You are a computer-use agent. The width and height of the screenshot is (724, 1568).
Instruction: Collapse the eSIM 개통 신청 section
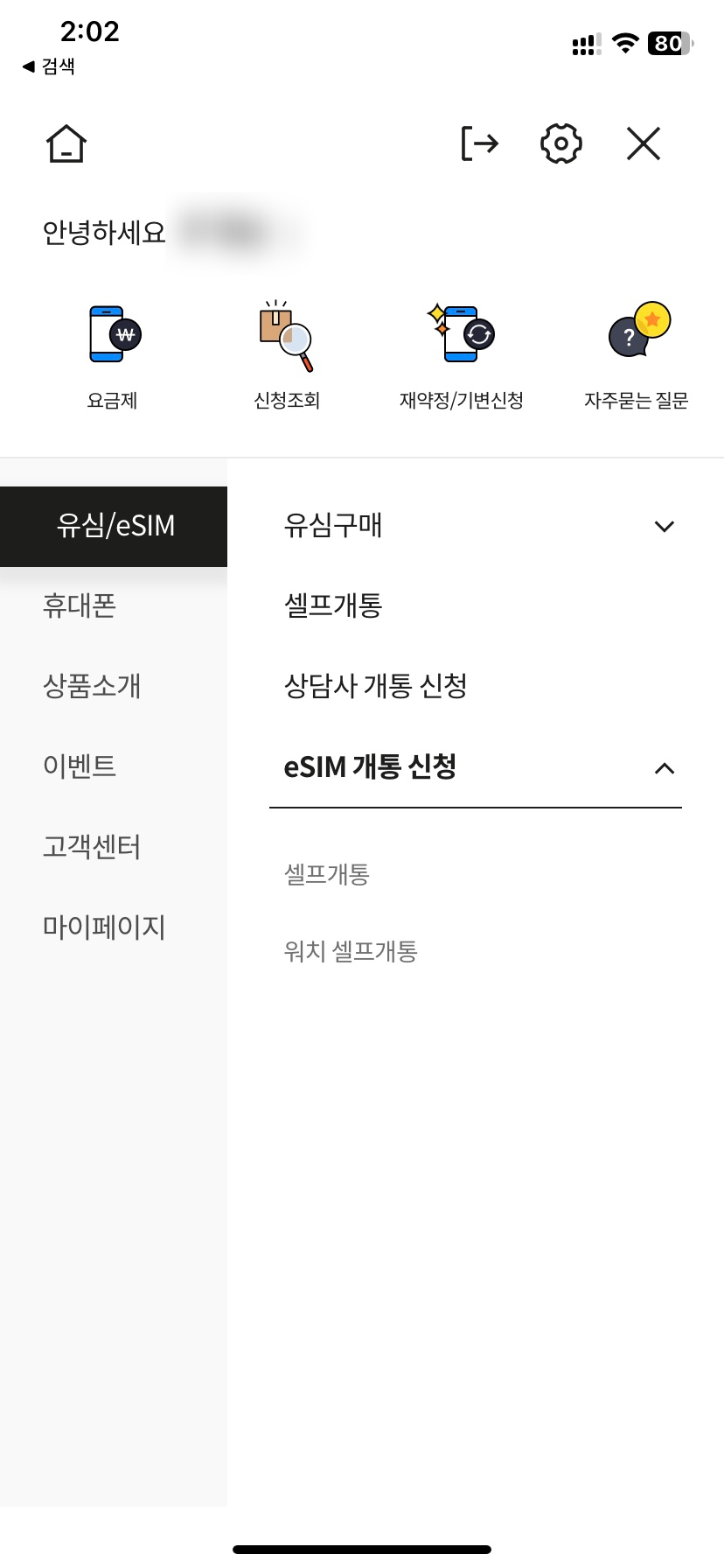click(476, 768)
